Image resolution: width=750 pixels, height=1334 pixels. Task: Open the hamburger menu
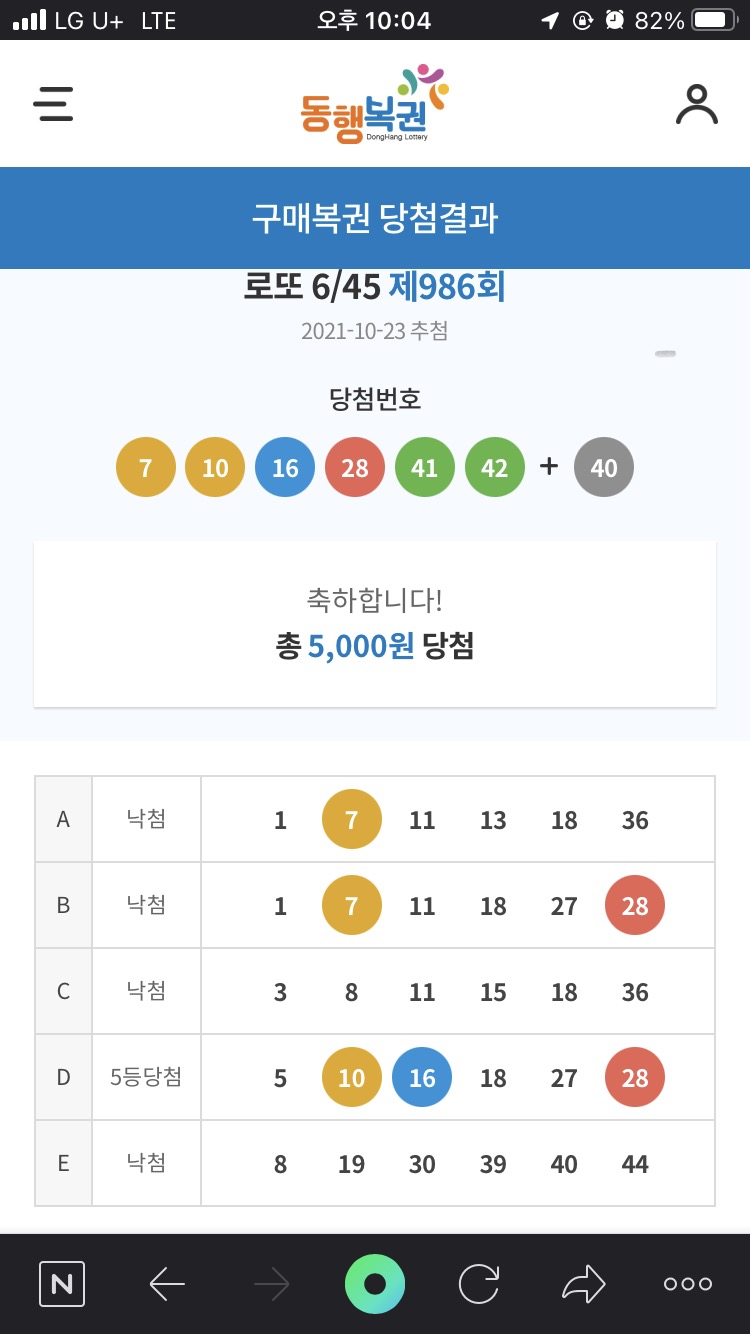click(x=53, y=104)
